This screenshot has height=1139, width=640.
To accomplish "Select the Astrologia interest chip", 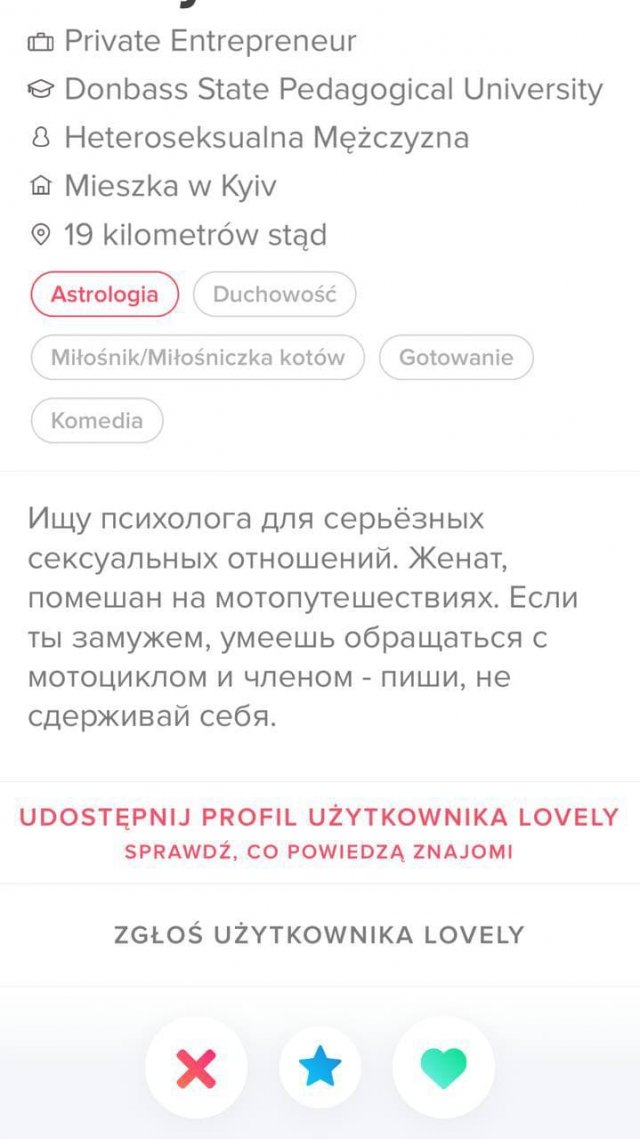I will (105, 295).
